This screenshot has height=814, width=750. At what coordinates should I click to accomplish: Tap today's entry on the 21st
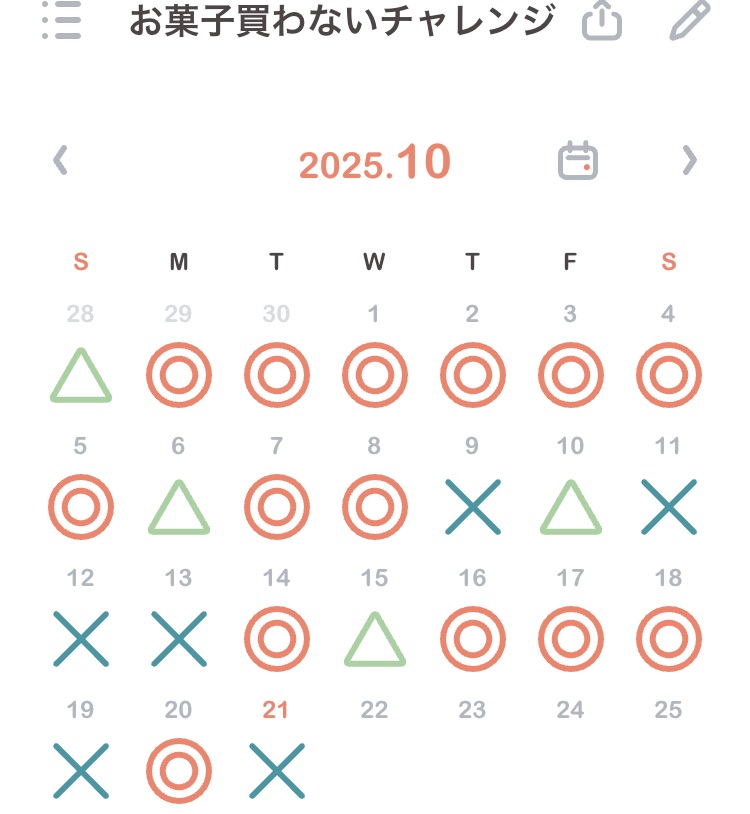point(276,771)
